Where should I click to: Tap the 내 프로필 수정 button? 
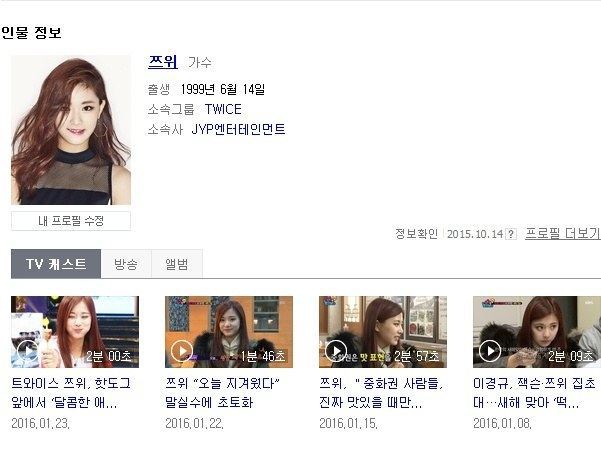click(x=70, y=221)
